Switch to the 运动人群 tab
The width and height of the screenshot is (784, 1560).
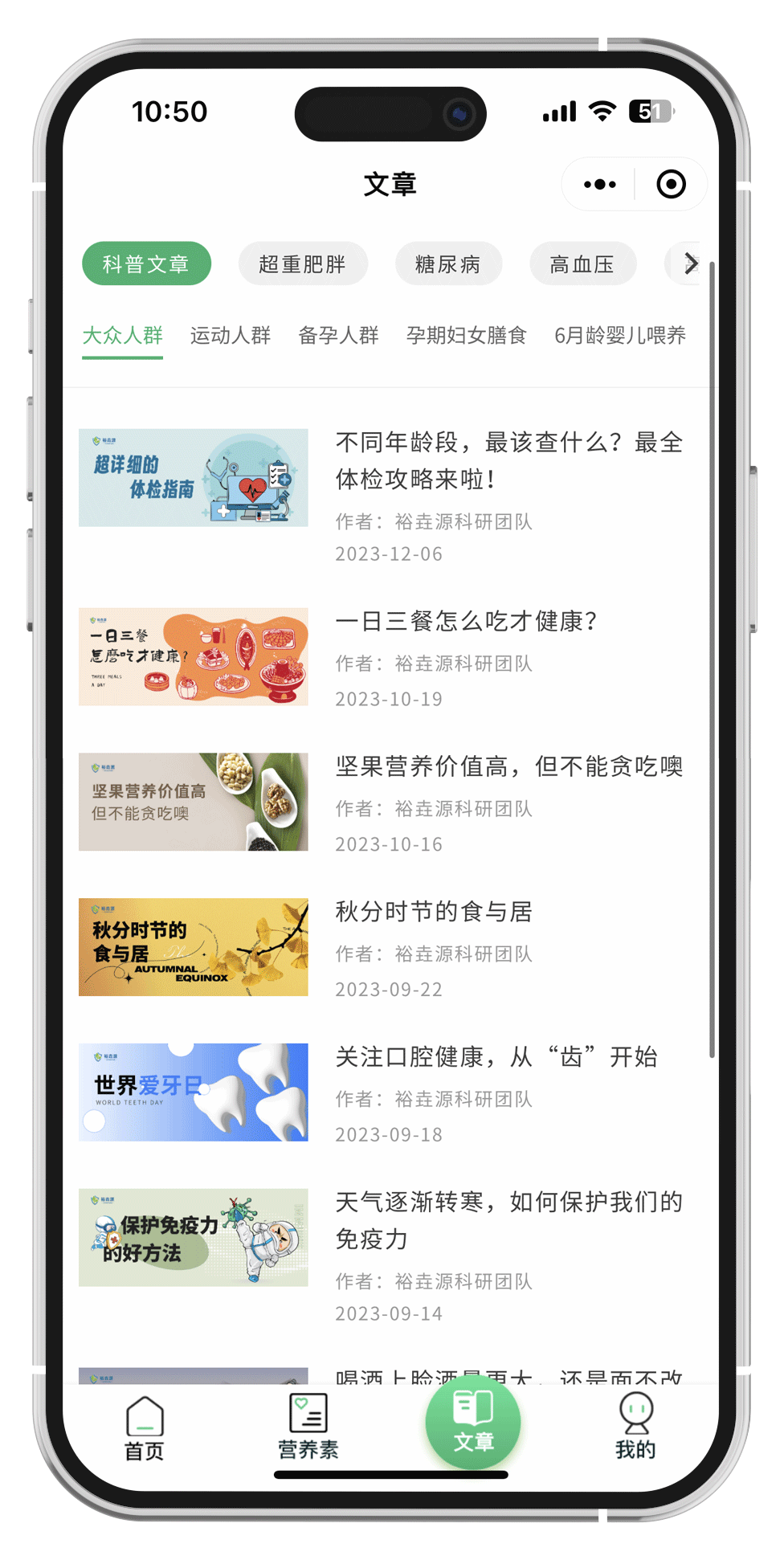230,335
